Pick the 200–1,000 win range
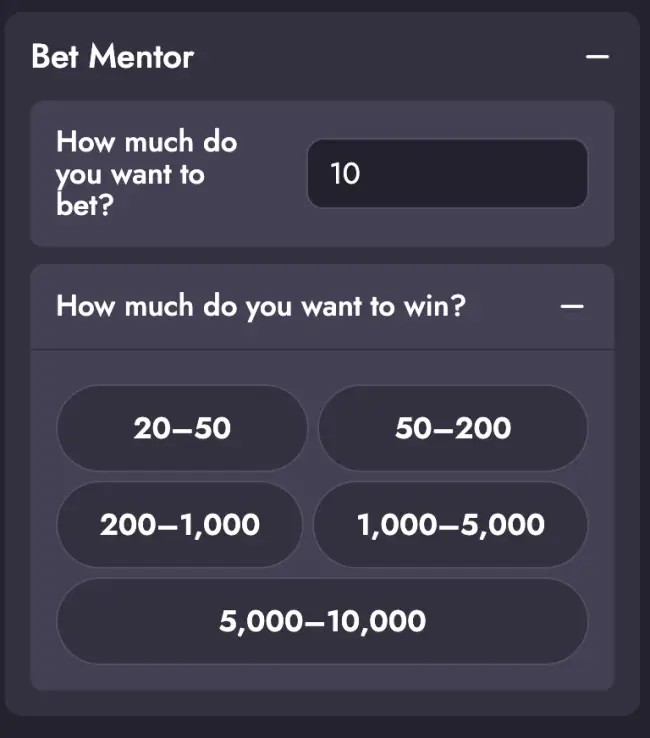 [x=179, y=524]
